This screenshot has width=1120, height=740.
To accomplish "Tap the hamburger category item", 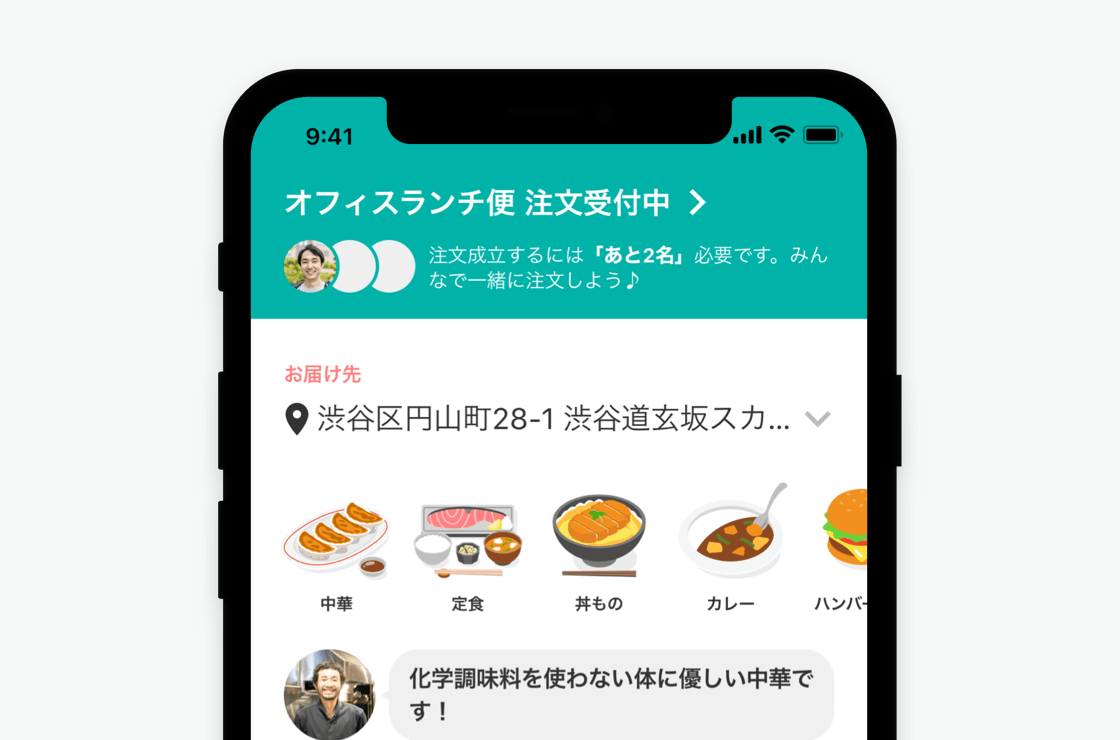I will tap(843, 553).
